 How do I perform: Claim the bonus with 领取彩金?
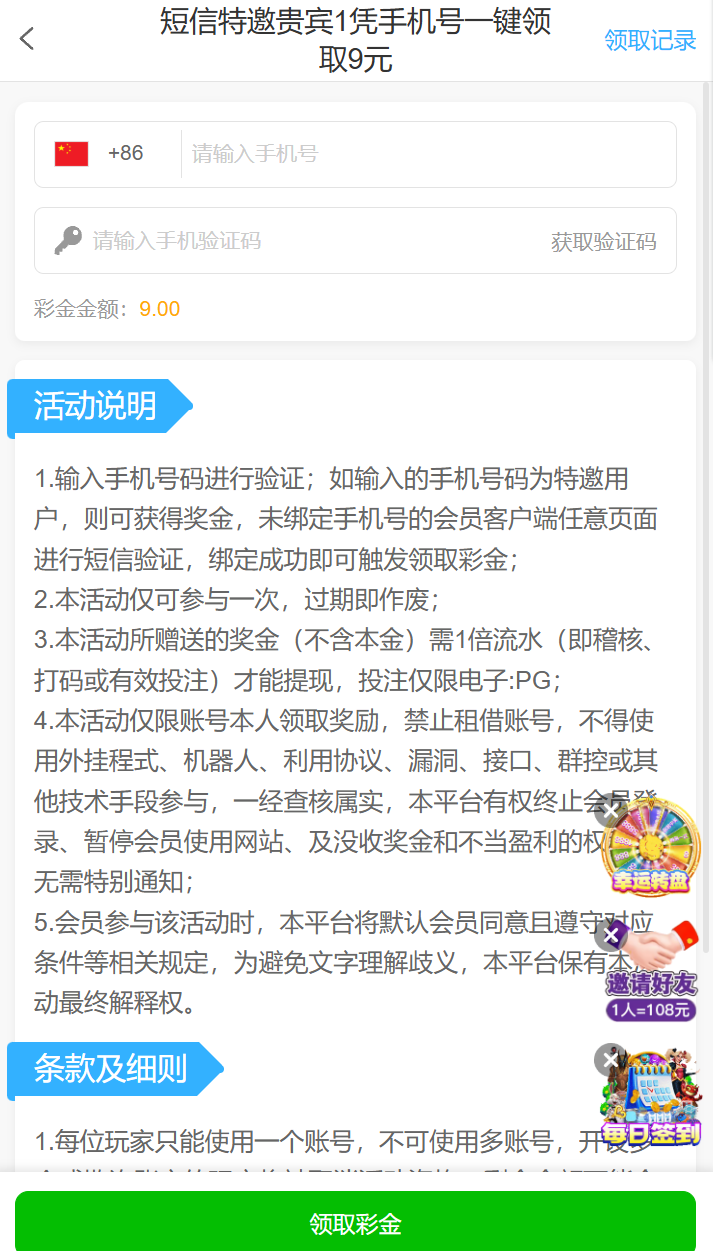355,1223
